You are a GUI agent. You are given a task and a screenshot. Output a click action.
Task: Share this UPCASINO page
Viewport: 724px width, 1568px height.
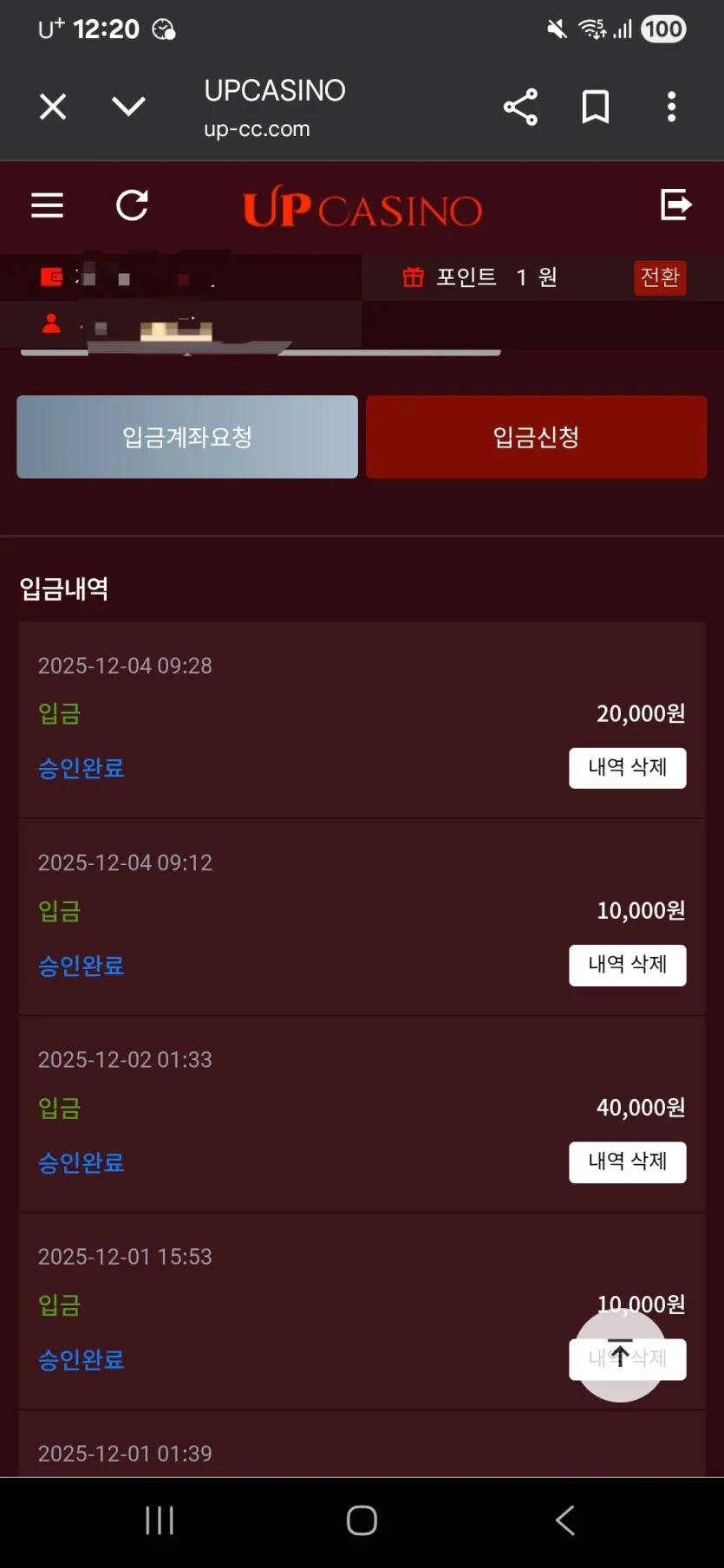pos(520,107)
